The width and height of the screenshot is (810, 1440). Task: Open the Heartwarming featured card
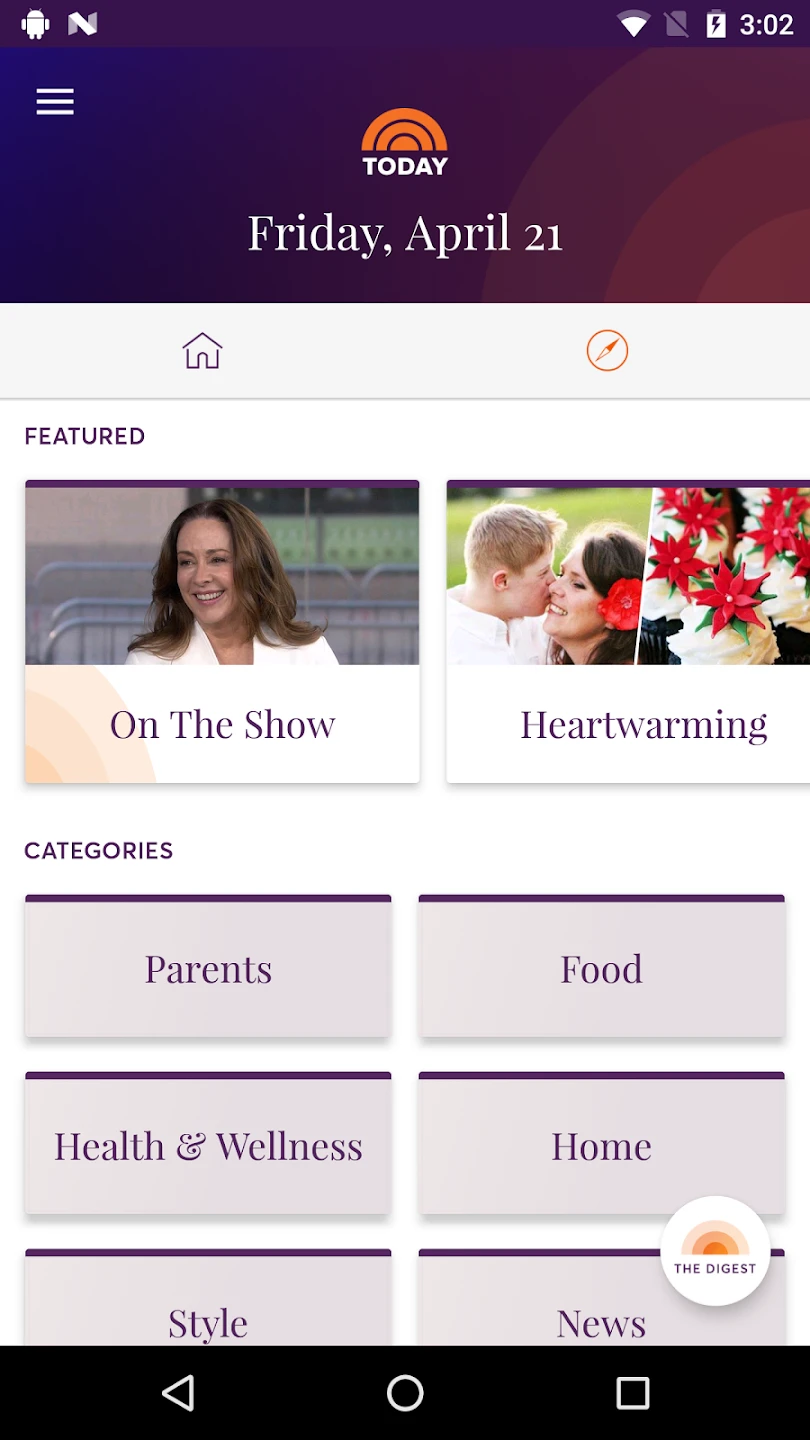point(628,632)
